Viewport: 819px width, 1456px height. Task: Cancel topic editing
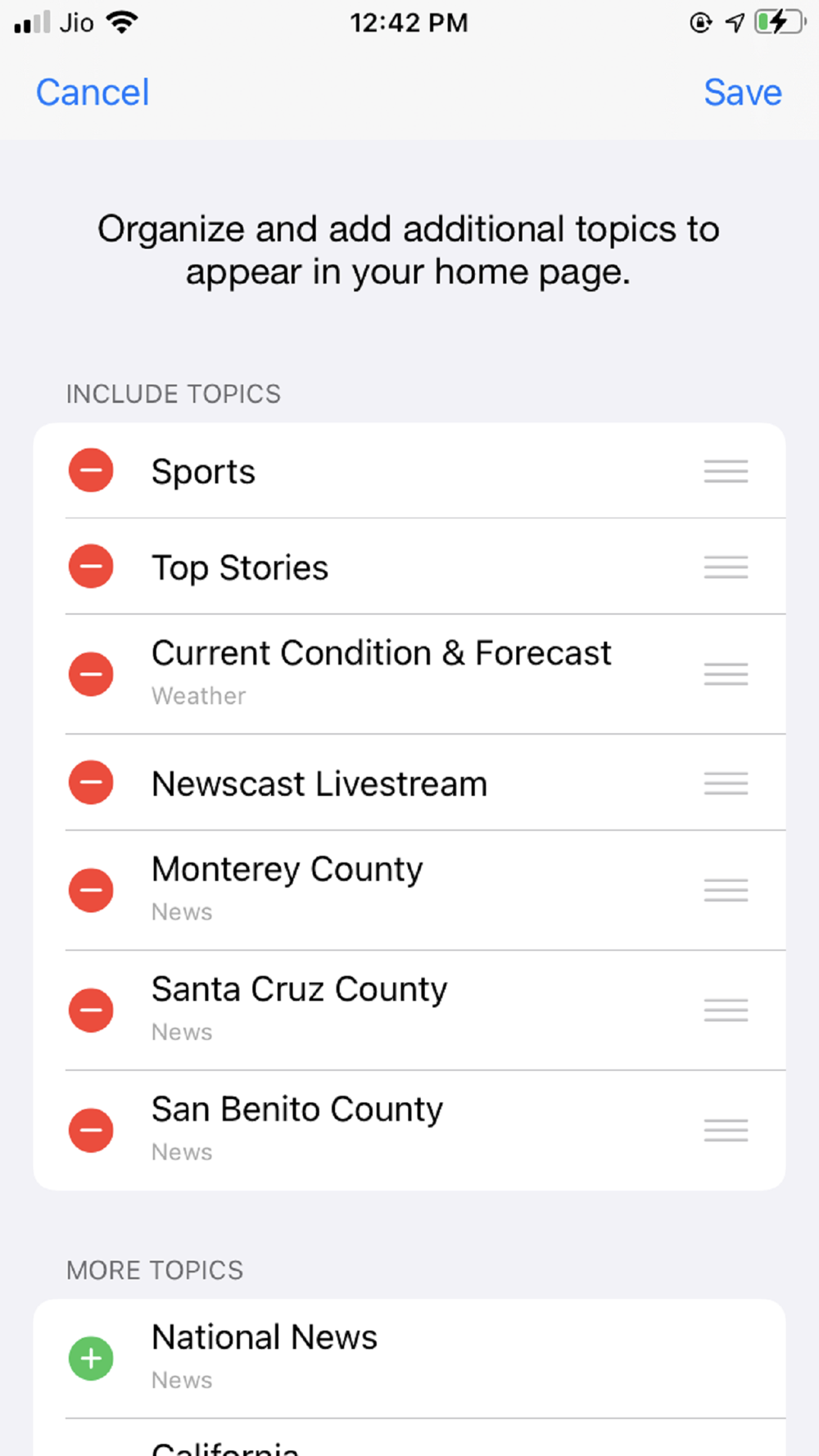93,93
